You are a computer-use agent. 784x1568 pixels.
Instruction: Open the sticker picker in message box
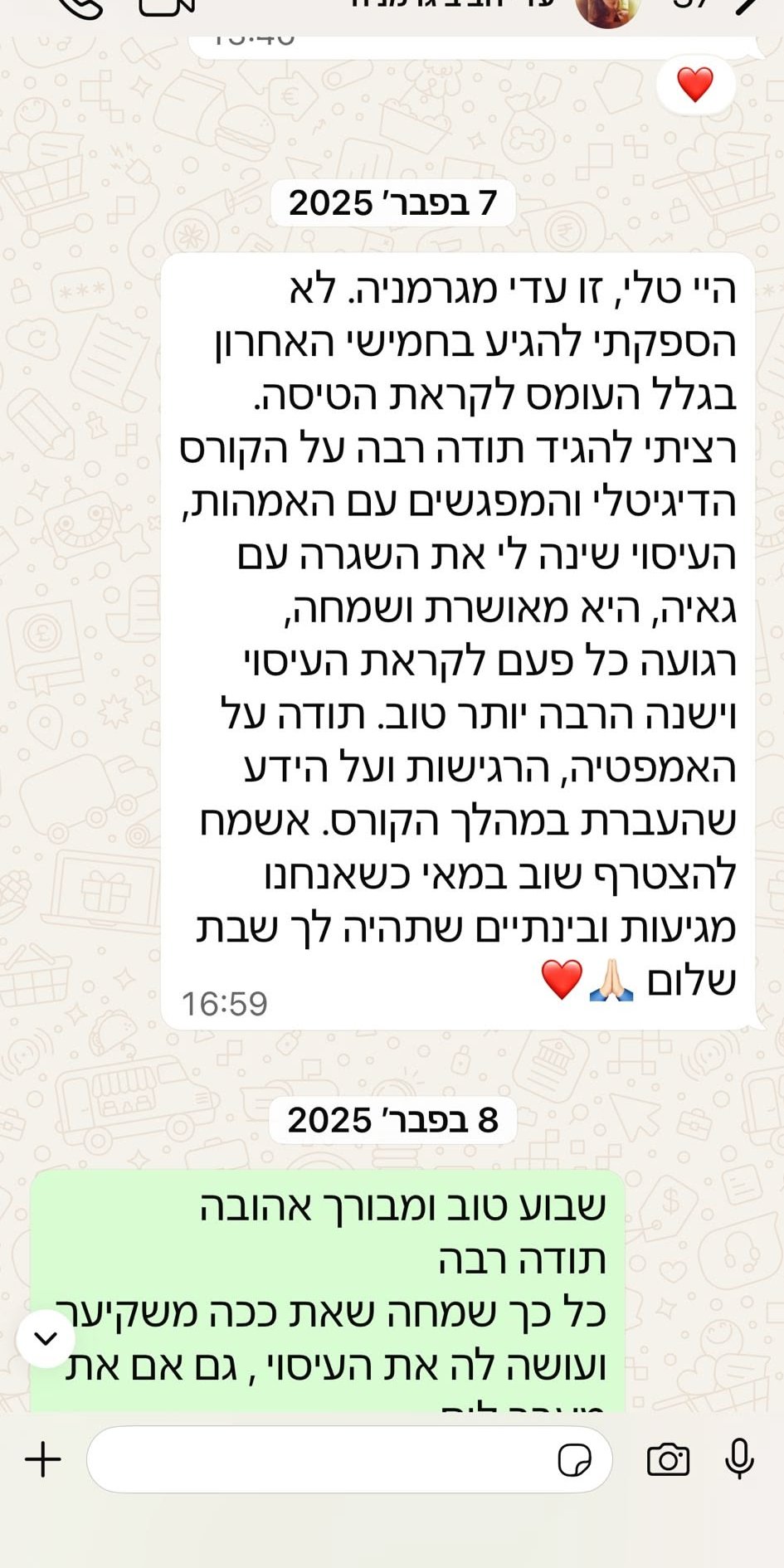pyautogui.click(x=574, y=1460)
